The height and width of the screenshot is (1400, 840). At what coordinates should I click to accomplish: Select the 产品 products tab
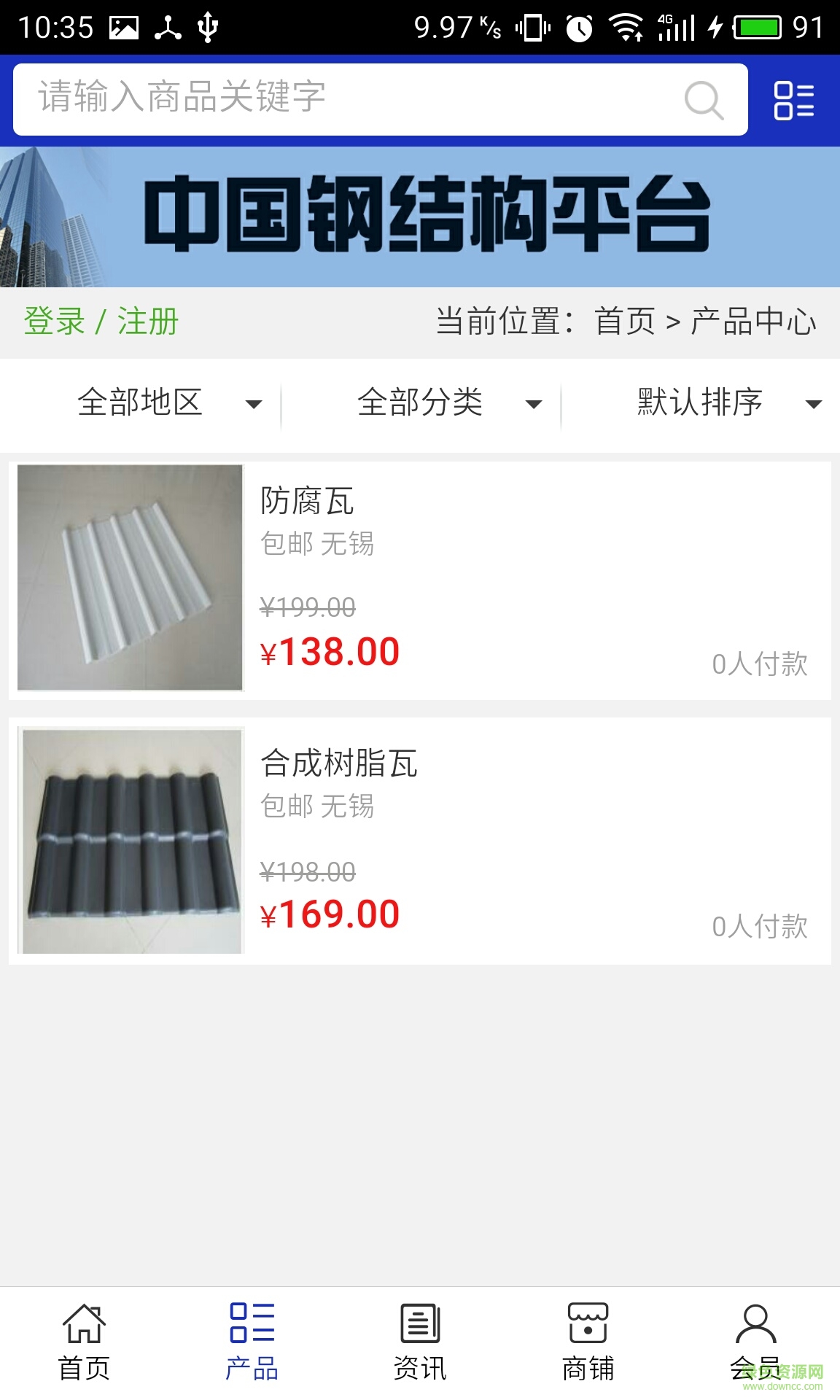252,1342
